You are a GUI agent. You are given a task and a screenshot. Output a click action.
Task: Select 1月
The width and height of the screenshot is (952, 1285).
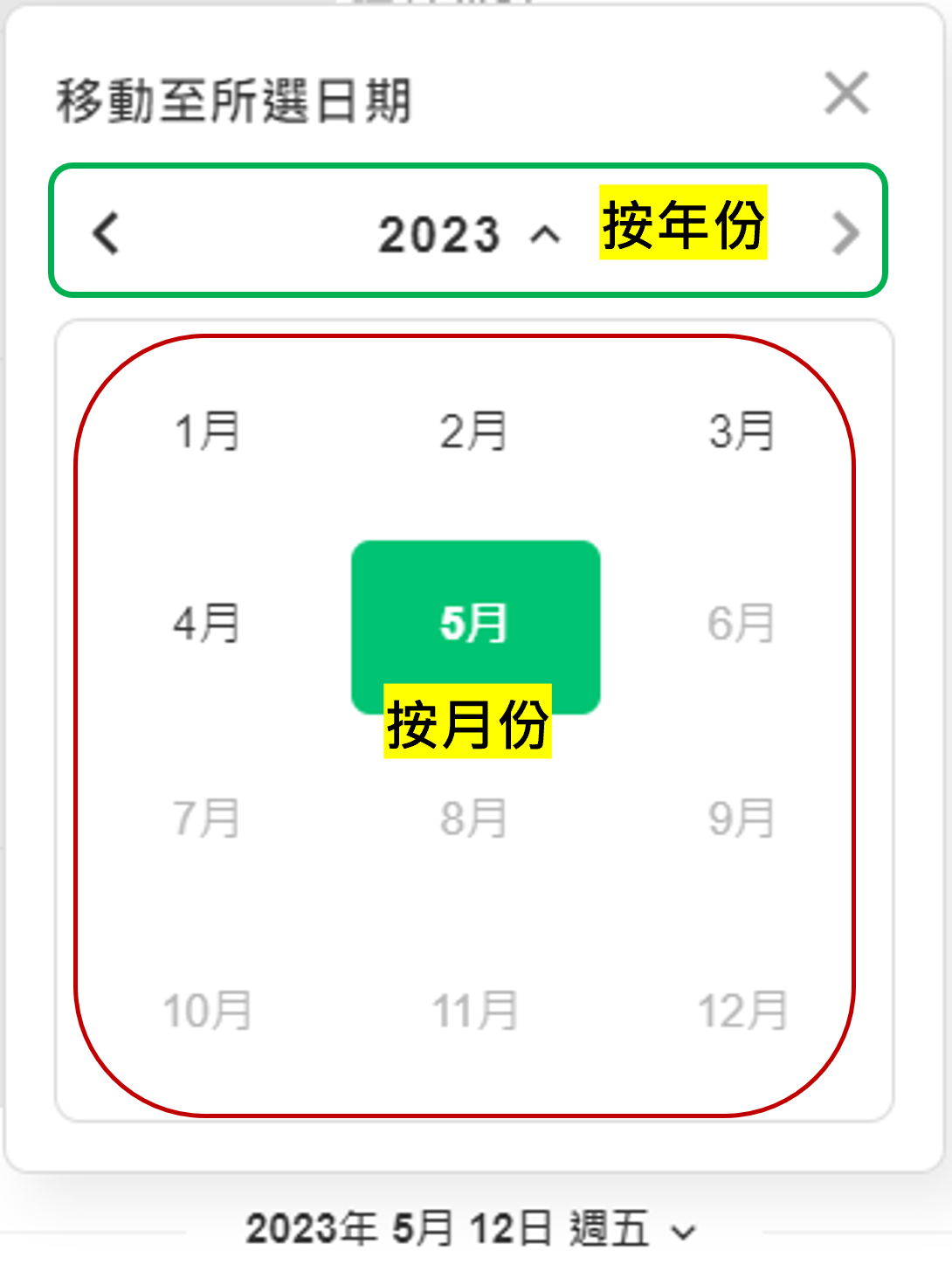point(207,432)
